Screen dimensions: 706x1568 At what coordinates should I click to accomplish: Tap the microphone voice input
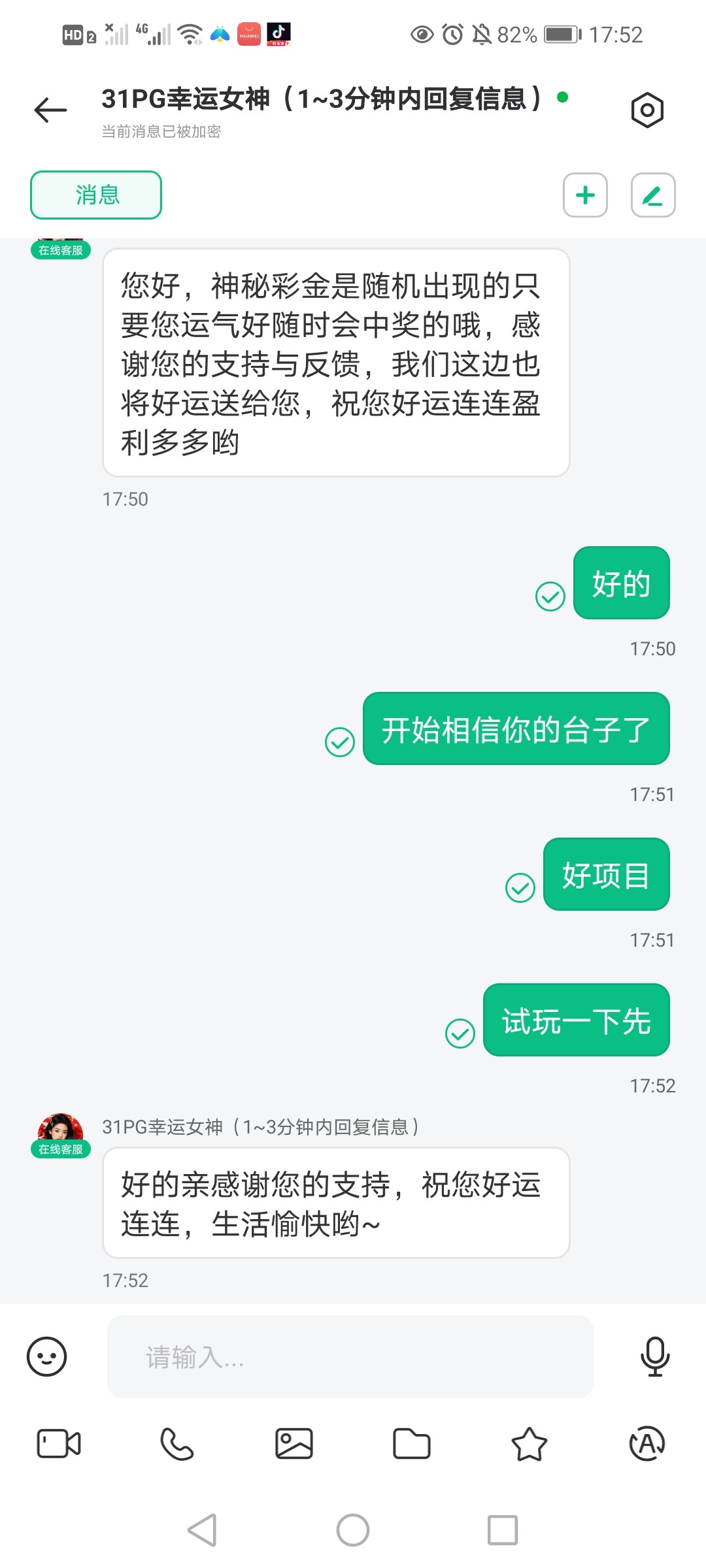[x=654, y=1357]
